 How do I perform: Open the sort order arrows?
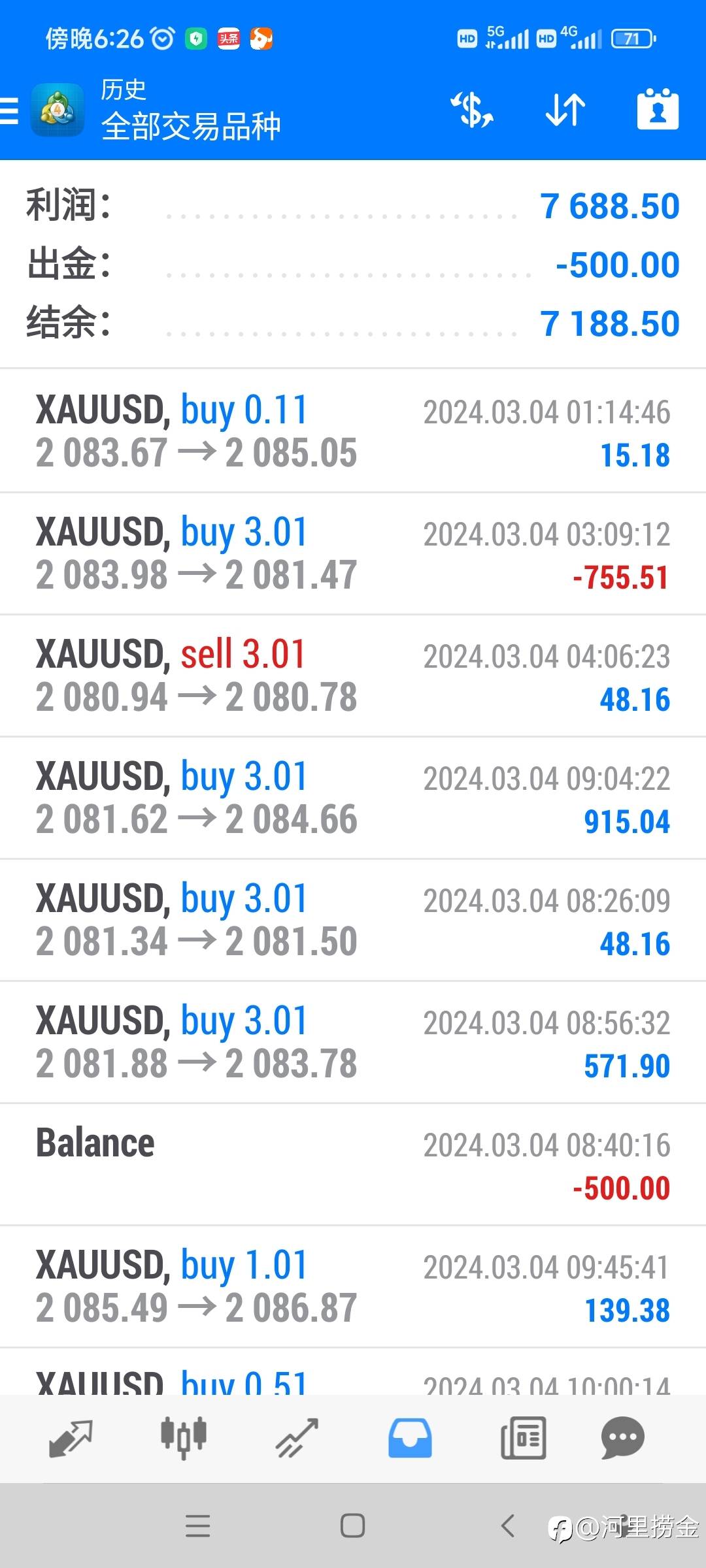(565, 110)
